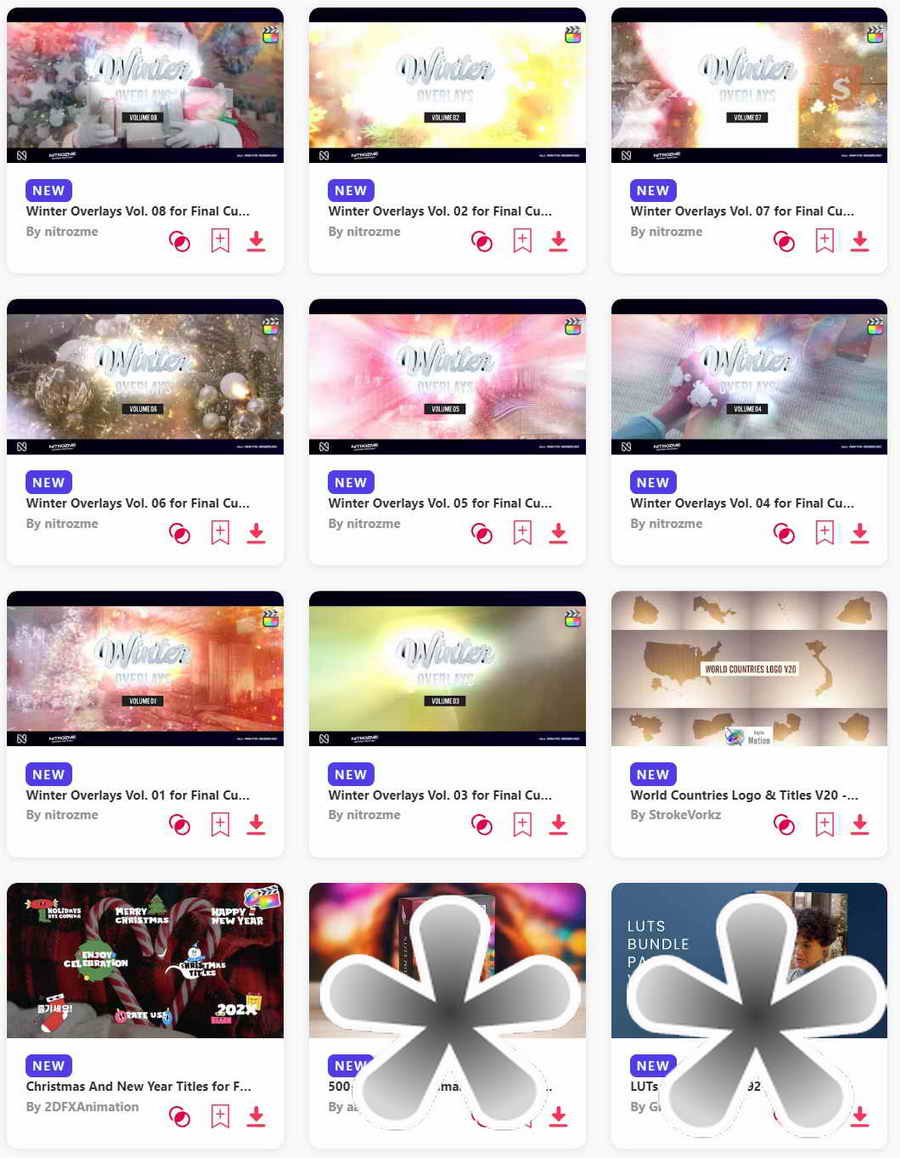Open Winter Overlays Vol. 08 thumbnail
This screenshot has height=1158, width=900.
[x=145, y=85]
